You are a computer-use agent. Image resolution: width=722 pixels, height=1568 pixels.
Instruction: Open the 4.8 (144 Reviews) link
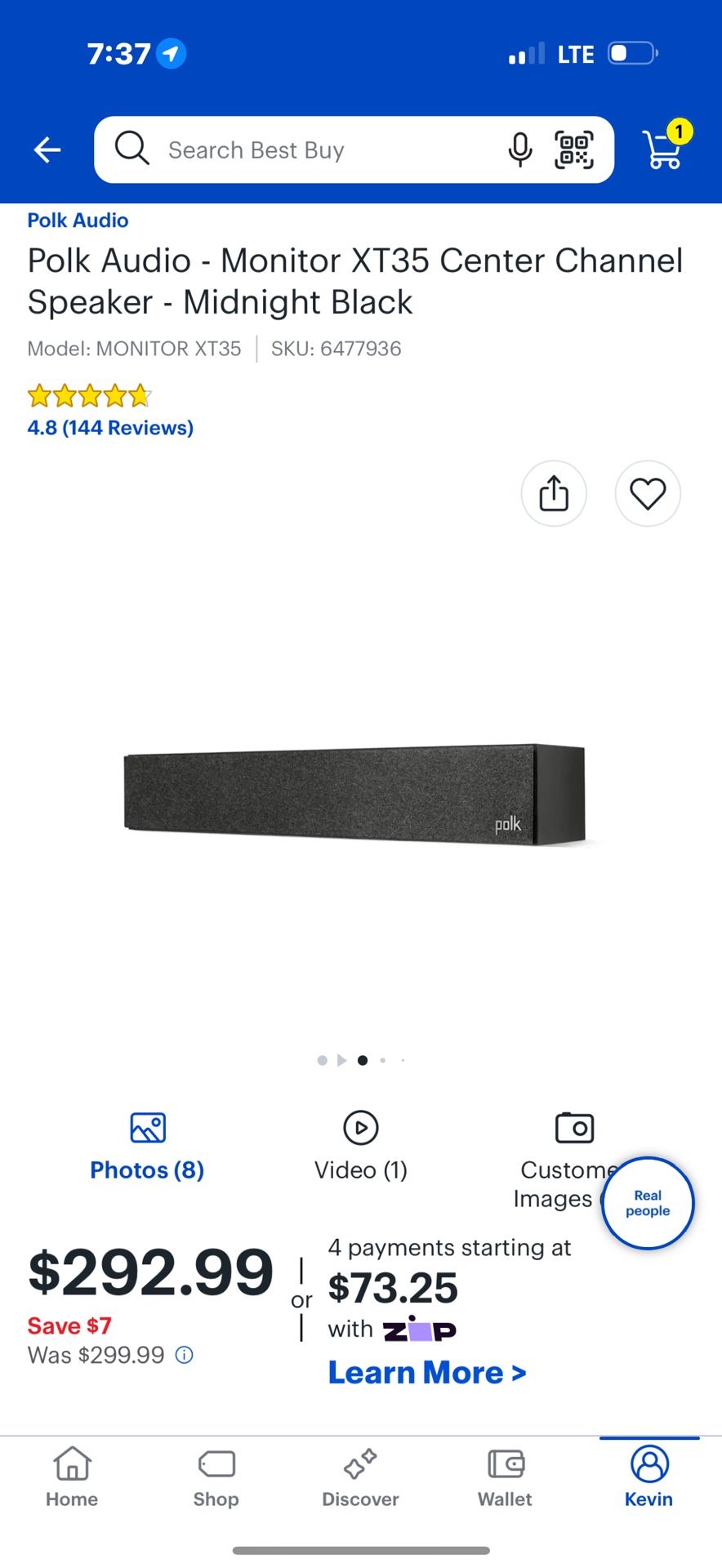click(x=110, y=428)
